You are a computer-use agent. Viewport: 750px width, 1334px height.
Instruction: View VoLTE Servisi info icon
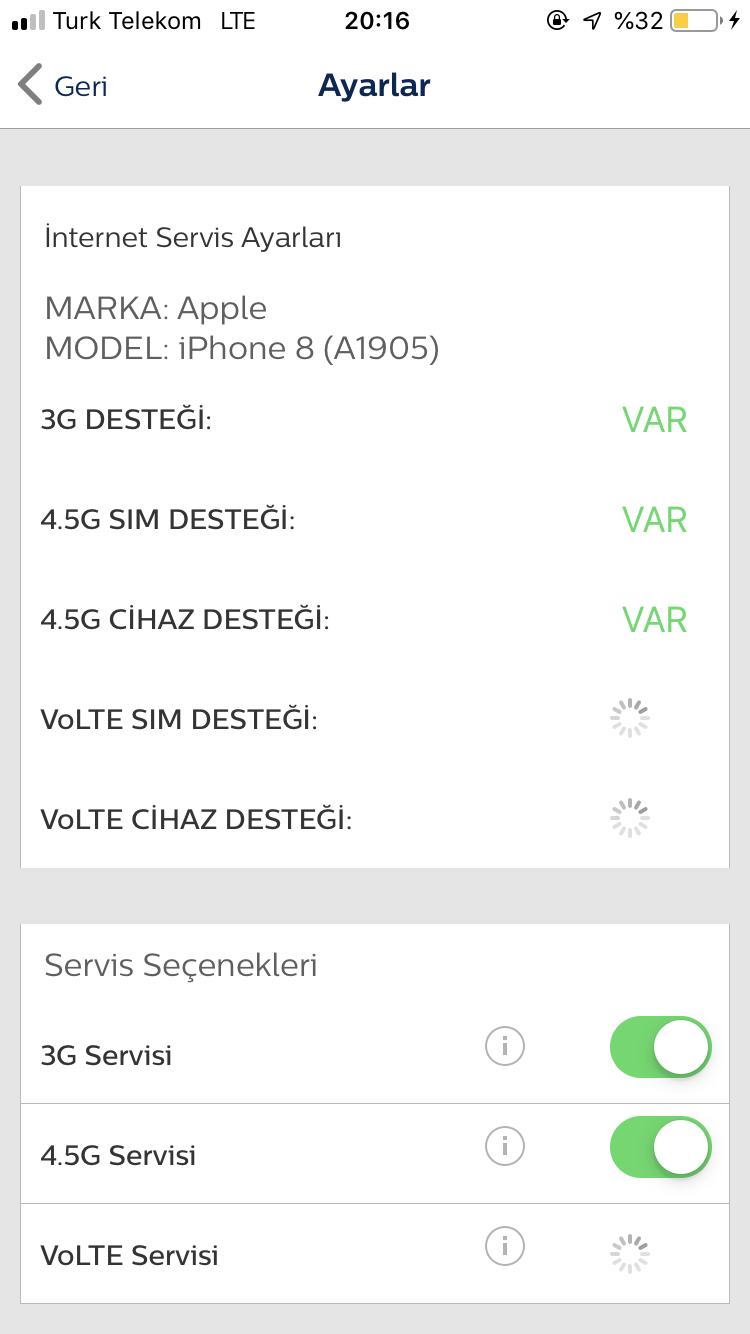(x=505, y=1246)
